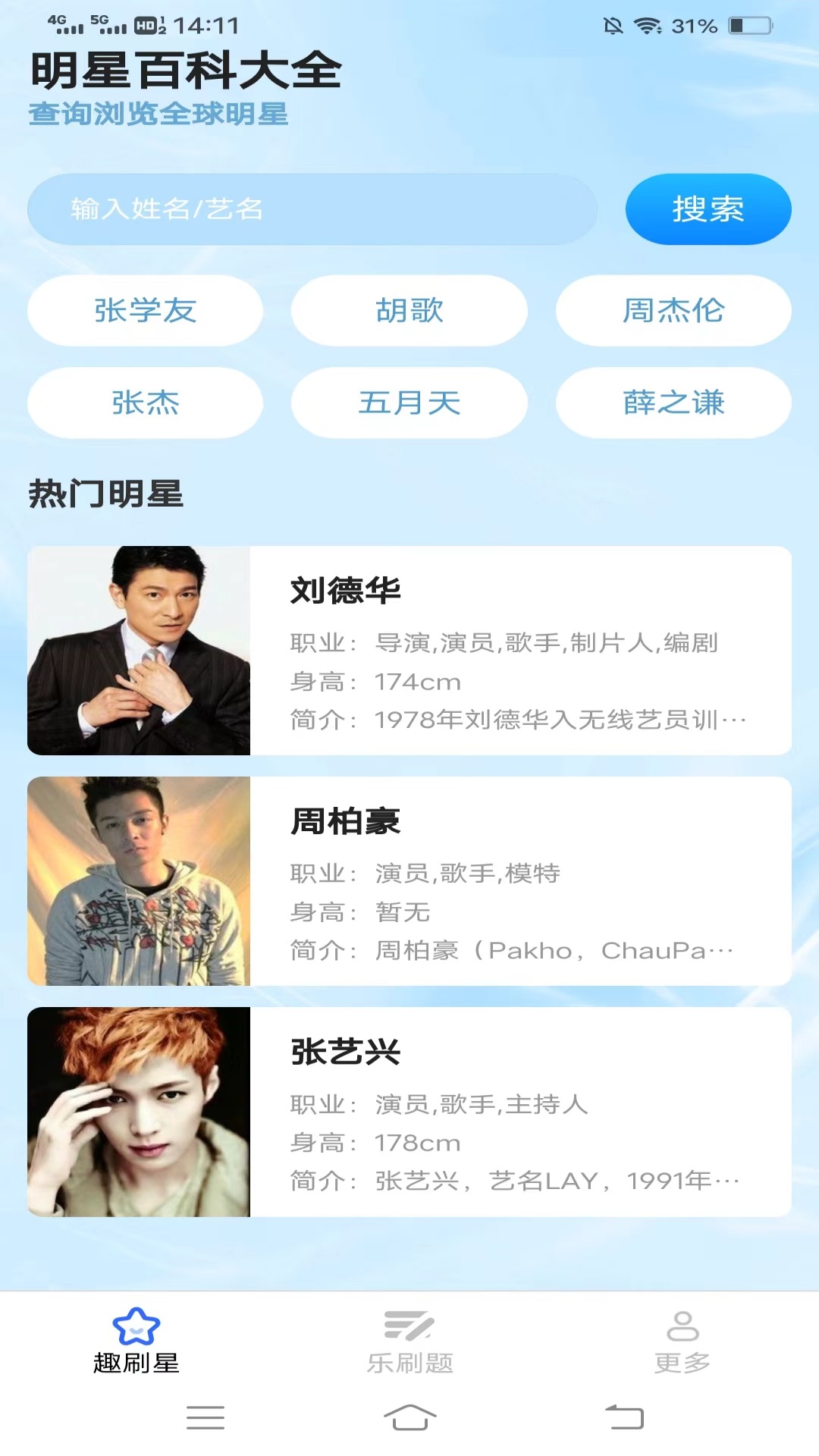
Task: Go back with the system back button
Action: [624, 1417]
